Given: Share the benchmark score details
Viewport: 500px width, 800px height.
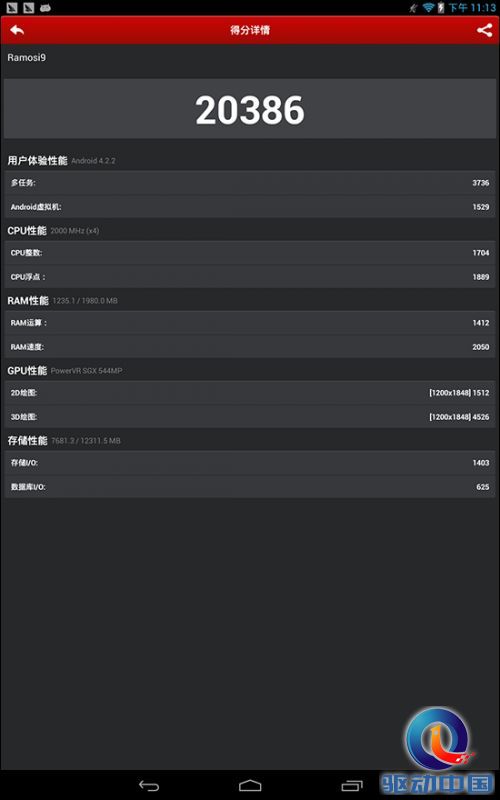Looking at the screenshot, I should (484, 30).
